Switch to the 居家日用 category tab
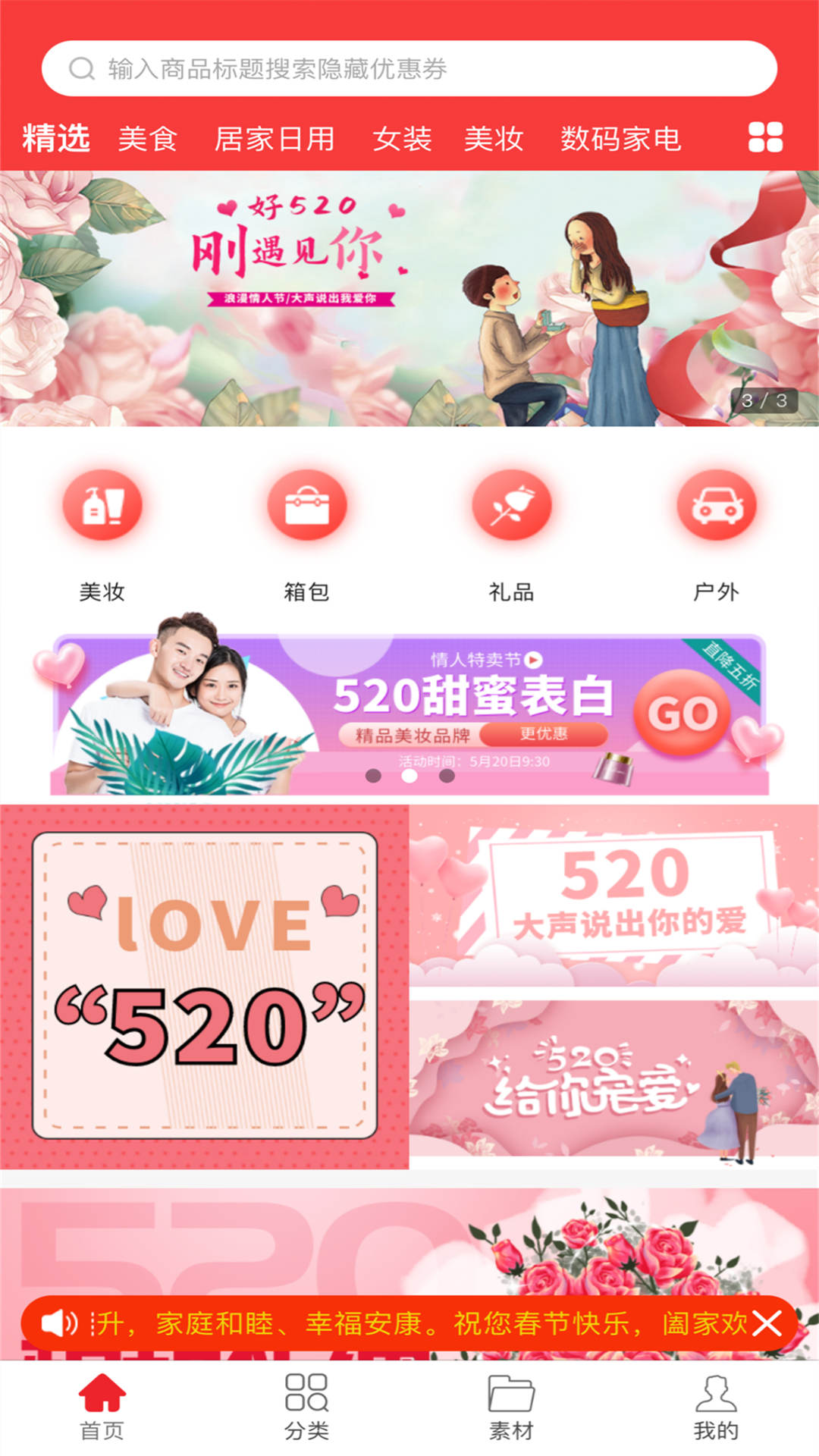The height and width of the screenshot is (1456, 819). click(275, 139)
